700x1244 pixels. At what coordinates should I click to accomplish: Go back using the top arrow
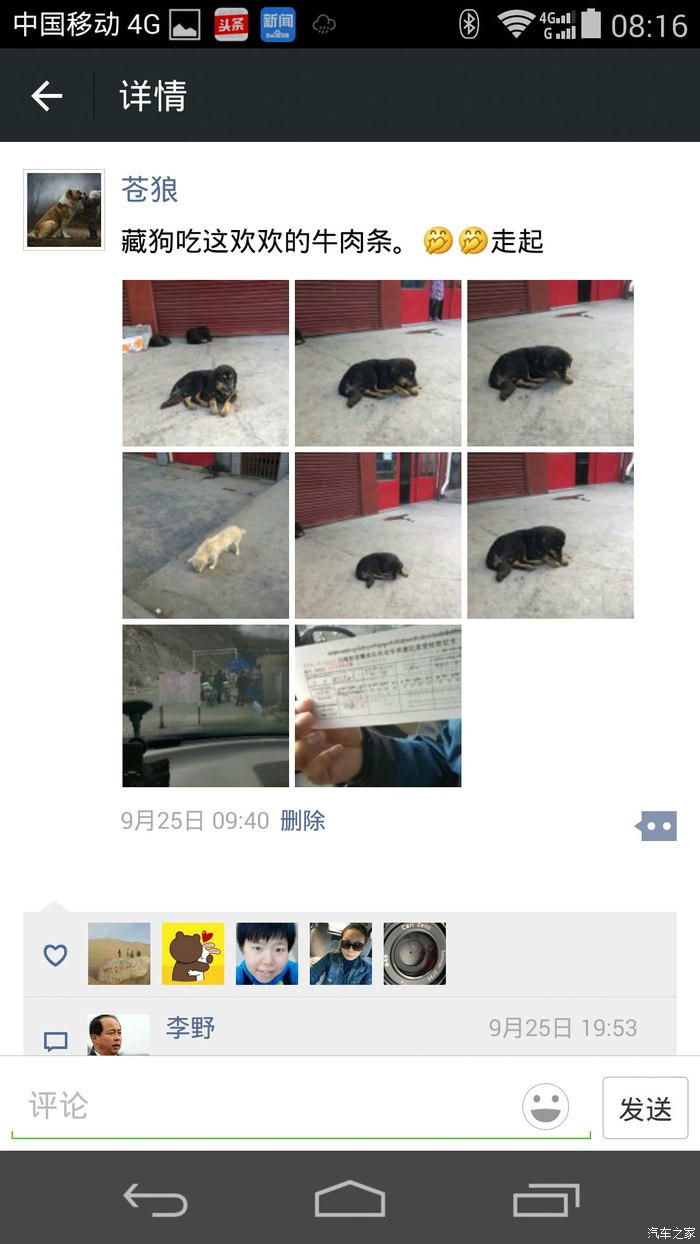(x=47, y=96)
